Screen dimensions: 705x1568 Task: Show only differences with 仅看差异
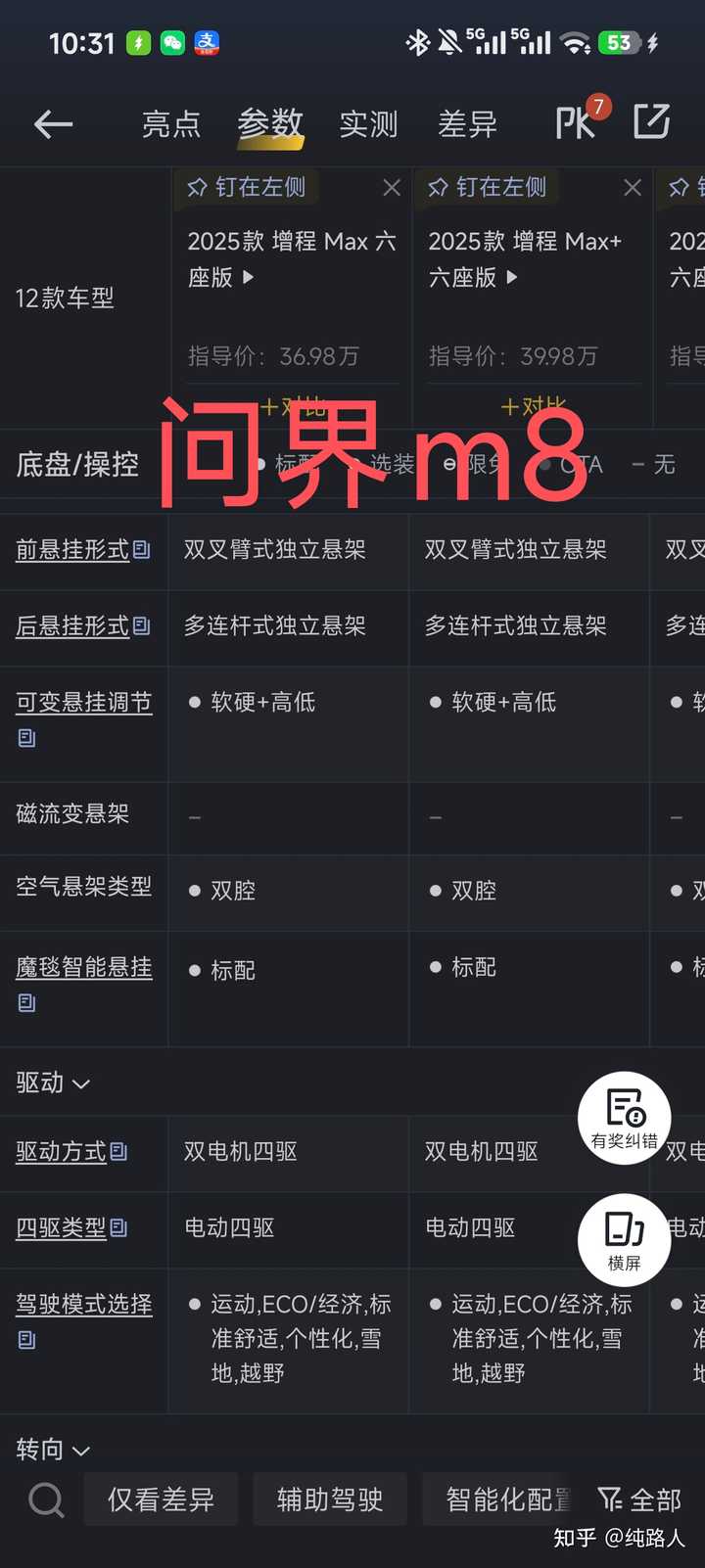point(161,1499)
